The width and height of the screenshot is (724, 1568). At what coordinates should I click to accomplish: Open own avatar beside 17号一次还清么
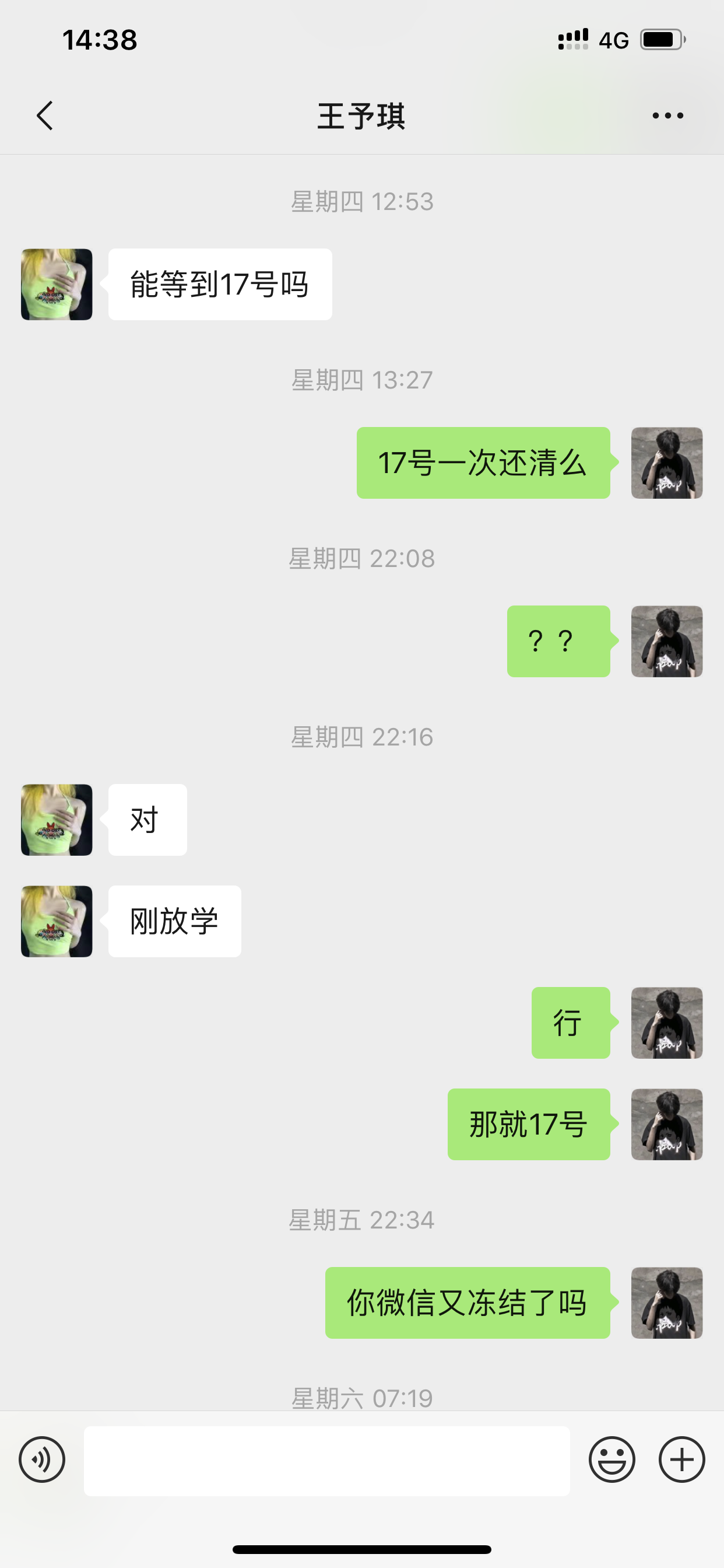667,463
